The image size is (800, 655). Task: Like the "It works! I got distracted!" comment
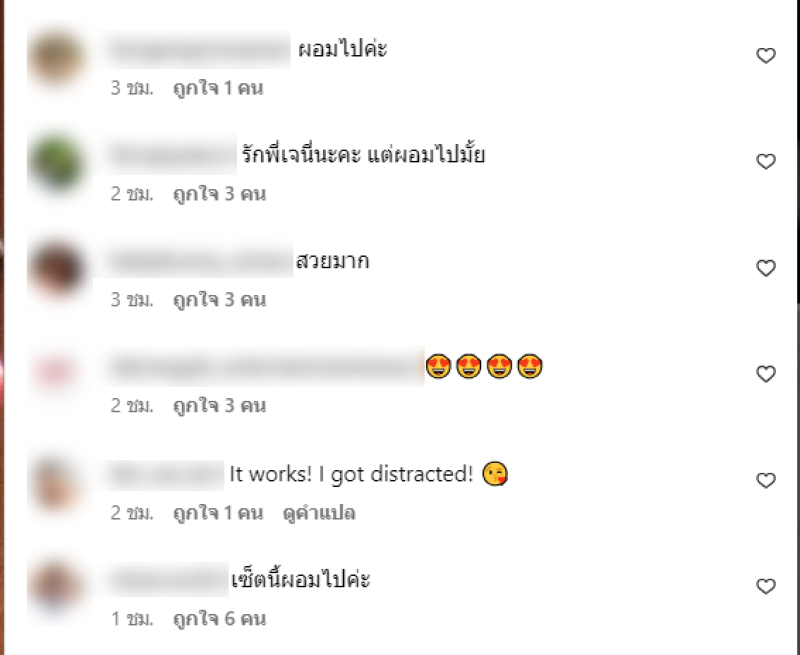[765, 481]
